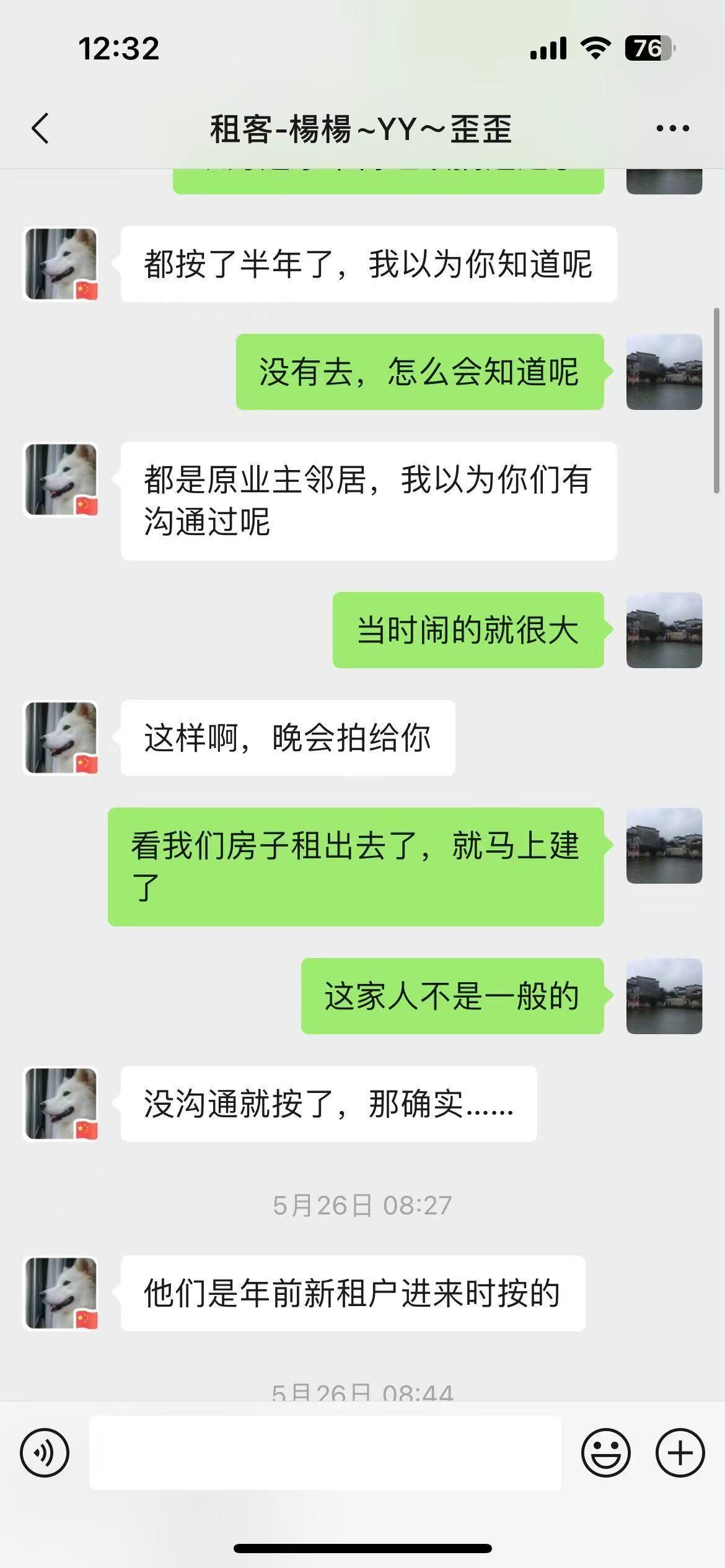725x1568 pixels.
Task: Go back to the chat list
Action: (40, 129)
